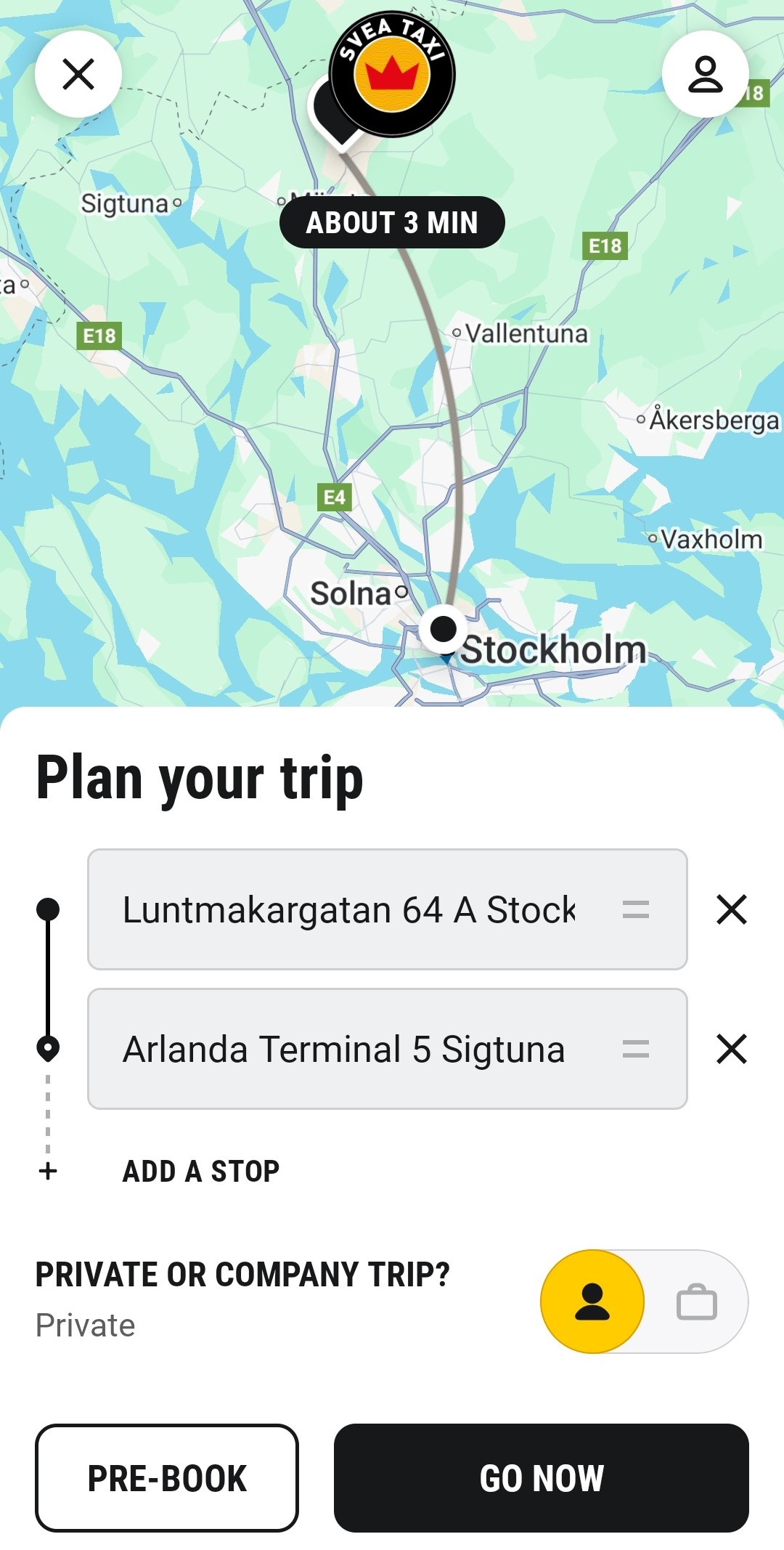Tap the reorder handle on Luntmakargatan field
The height and width of the screenshot is (1550, 784).
(636, 909)
